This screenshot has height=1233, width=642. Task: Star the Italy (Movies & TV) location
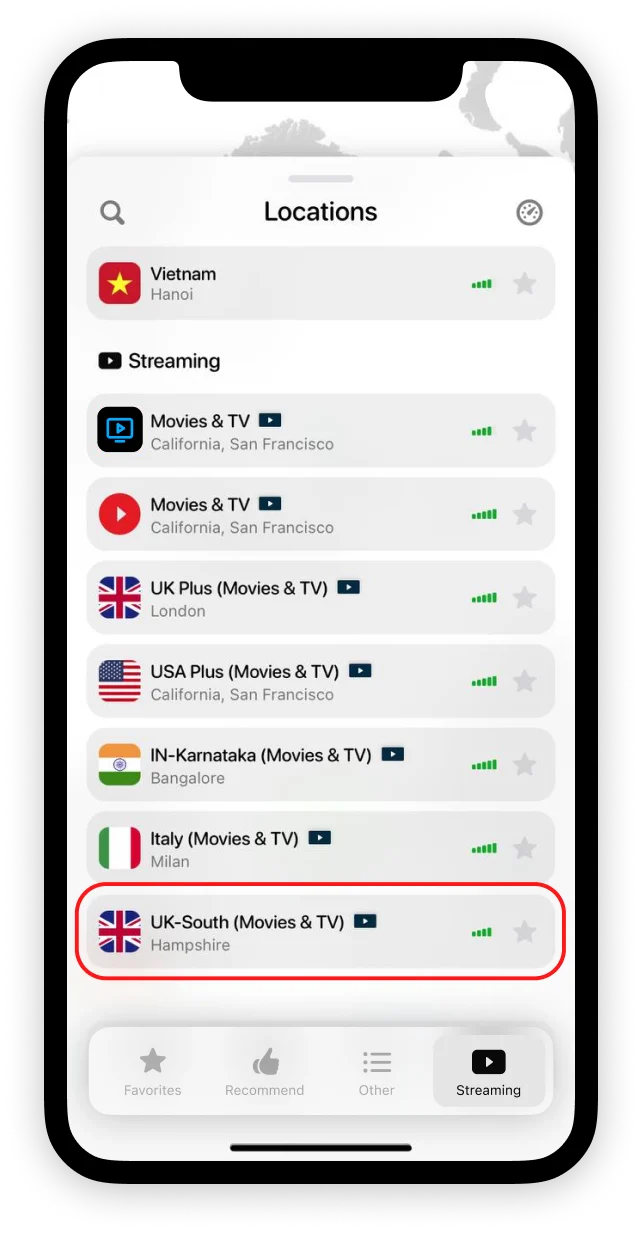tap(524, 849)
